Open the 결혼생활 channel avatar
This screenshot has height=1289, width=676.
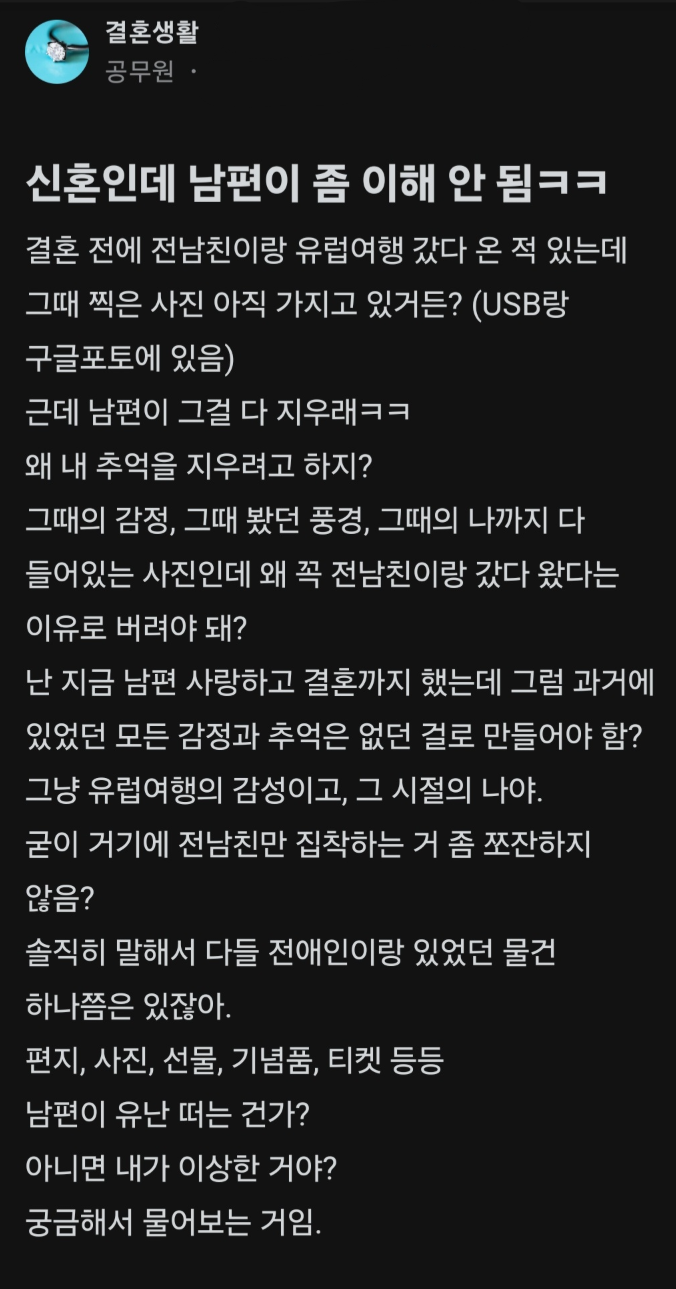(57, 52)
